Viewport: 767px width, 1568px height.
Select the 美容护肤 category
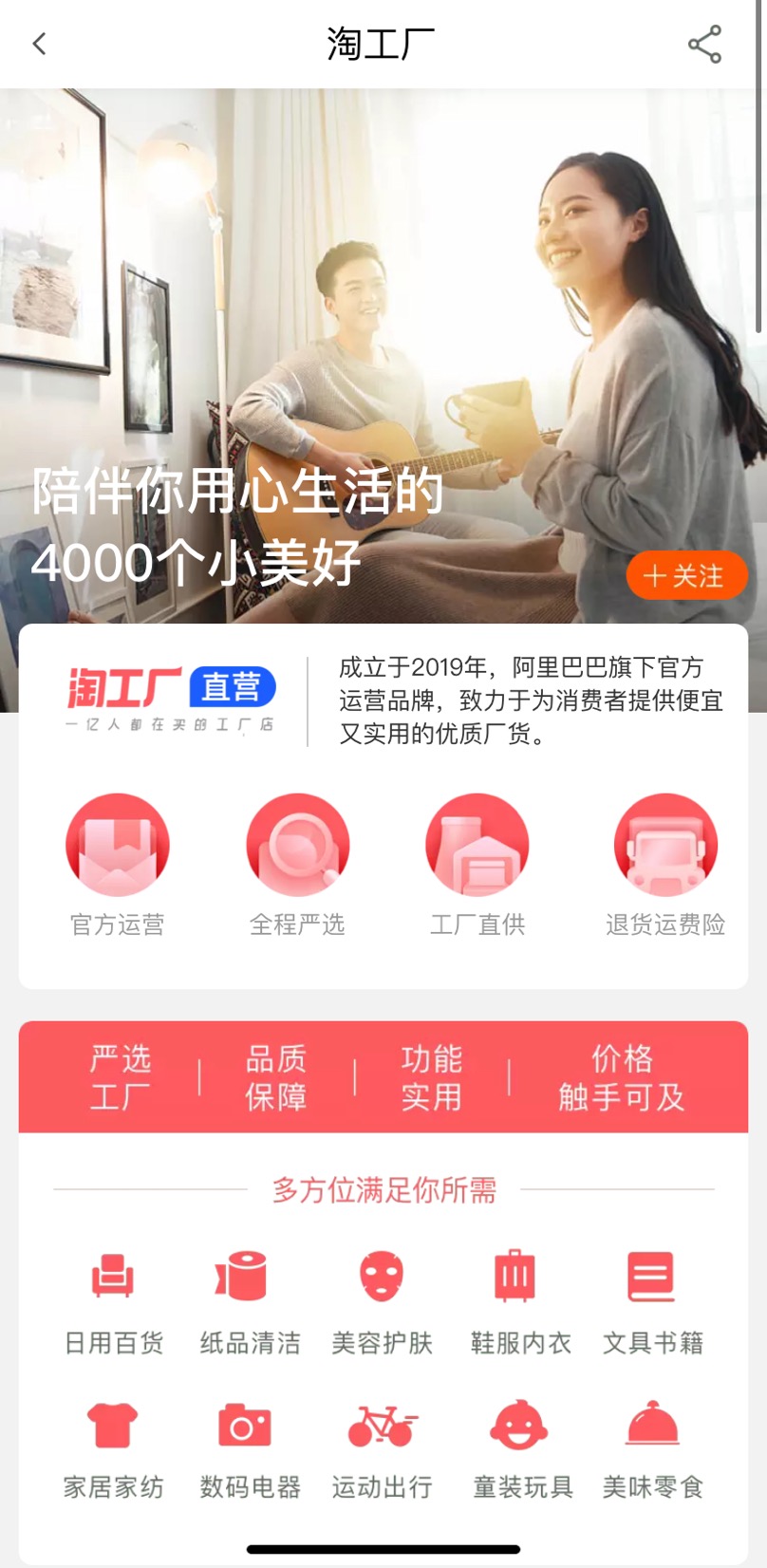(x=383, y=1300)
